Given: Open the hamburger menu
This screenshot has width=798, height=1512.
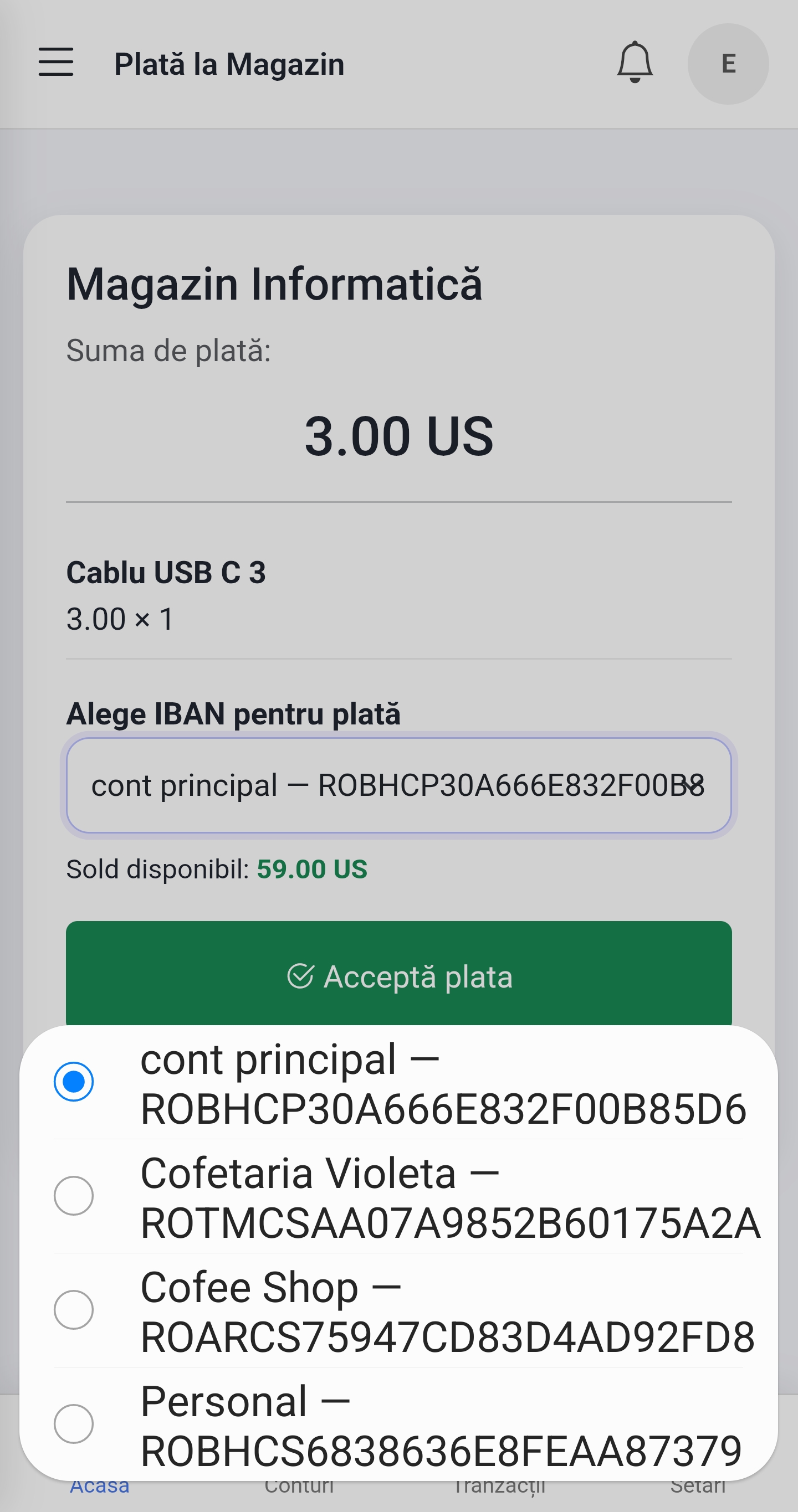Looking at the screenshot, I should click(x=56, y=63).
